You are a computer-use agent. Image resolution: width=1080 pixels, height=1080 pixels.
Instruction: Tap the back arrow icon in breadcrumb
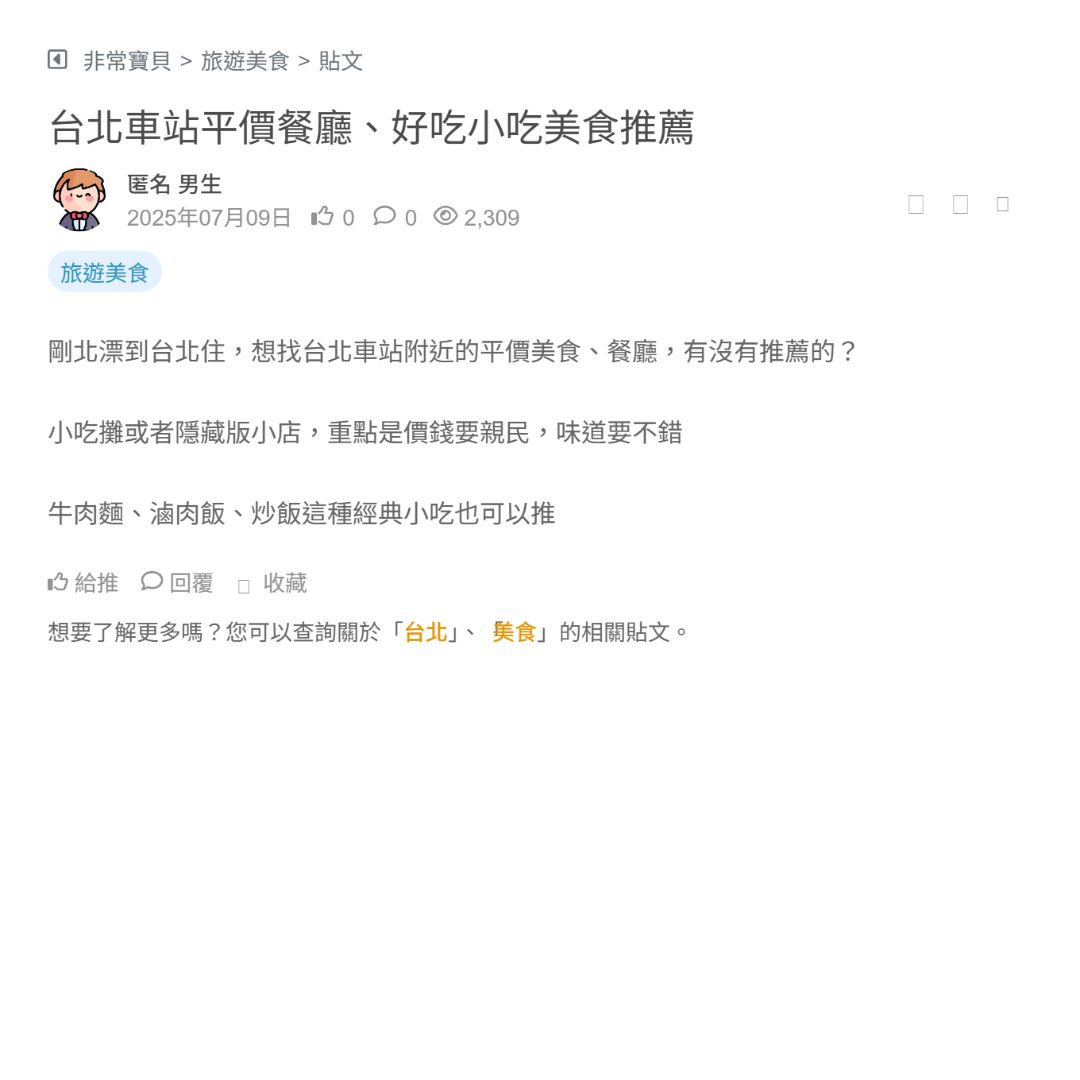(x=57, y=60)
